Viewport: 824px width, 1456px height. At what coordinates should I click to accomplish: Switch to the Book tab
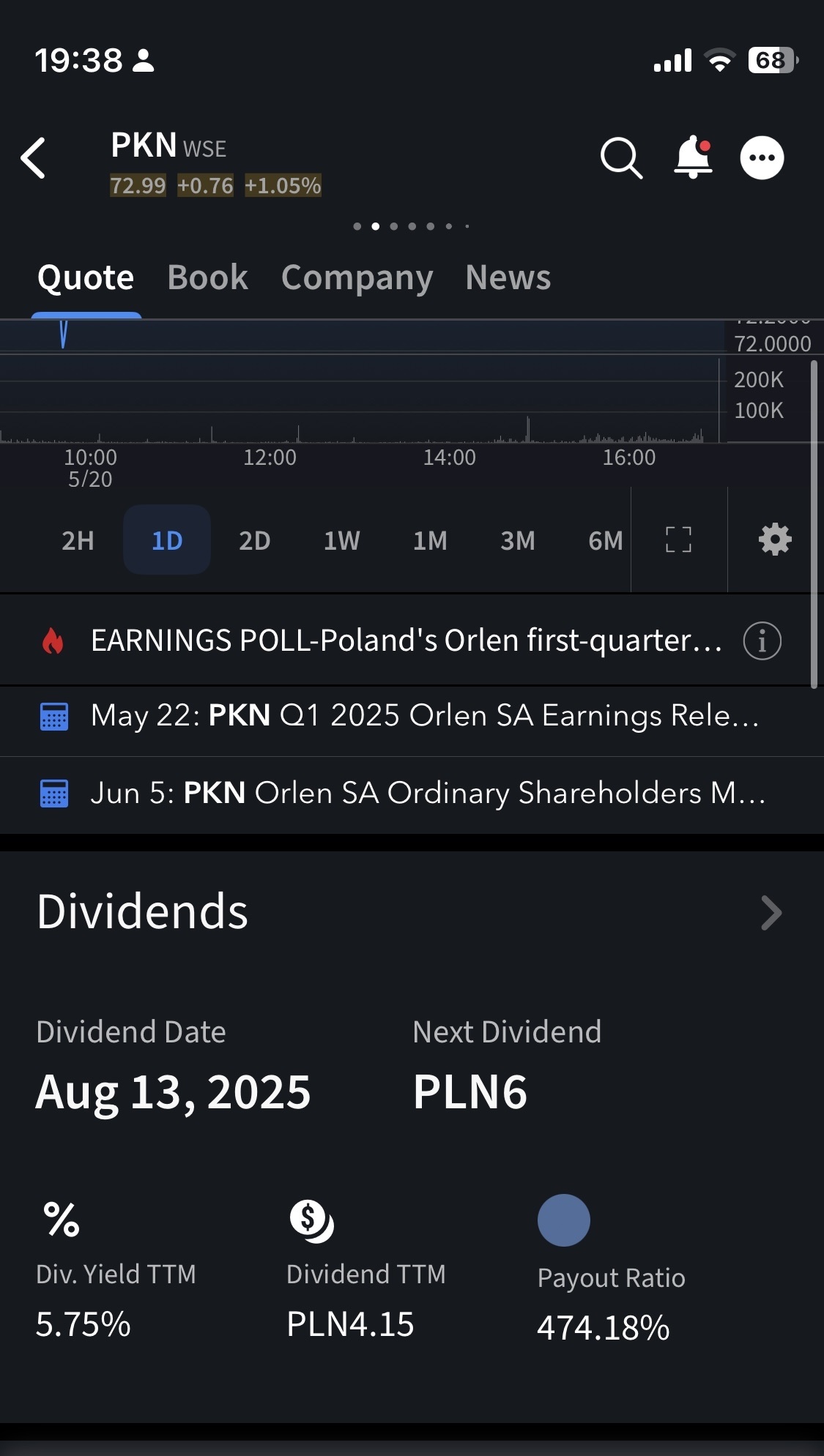pos(207,277)
